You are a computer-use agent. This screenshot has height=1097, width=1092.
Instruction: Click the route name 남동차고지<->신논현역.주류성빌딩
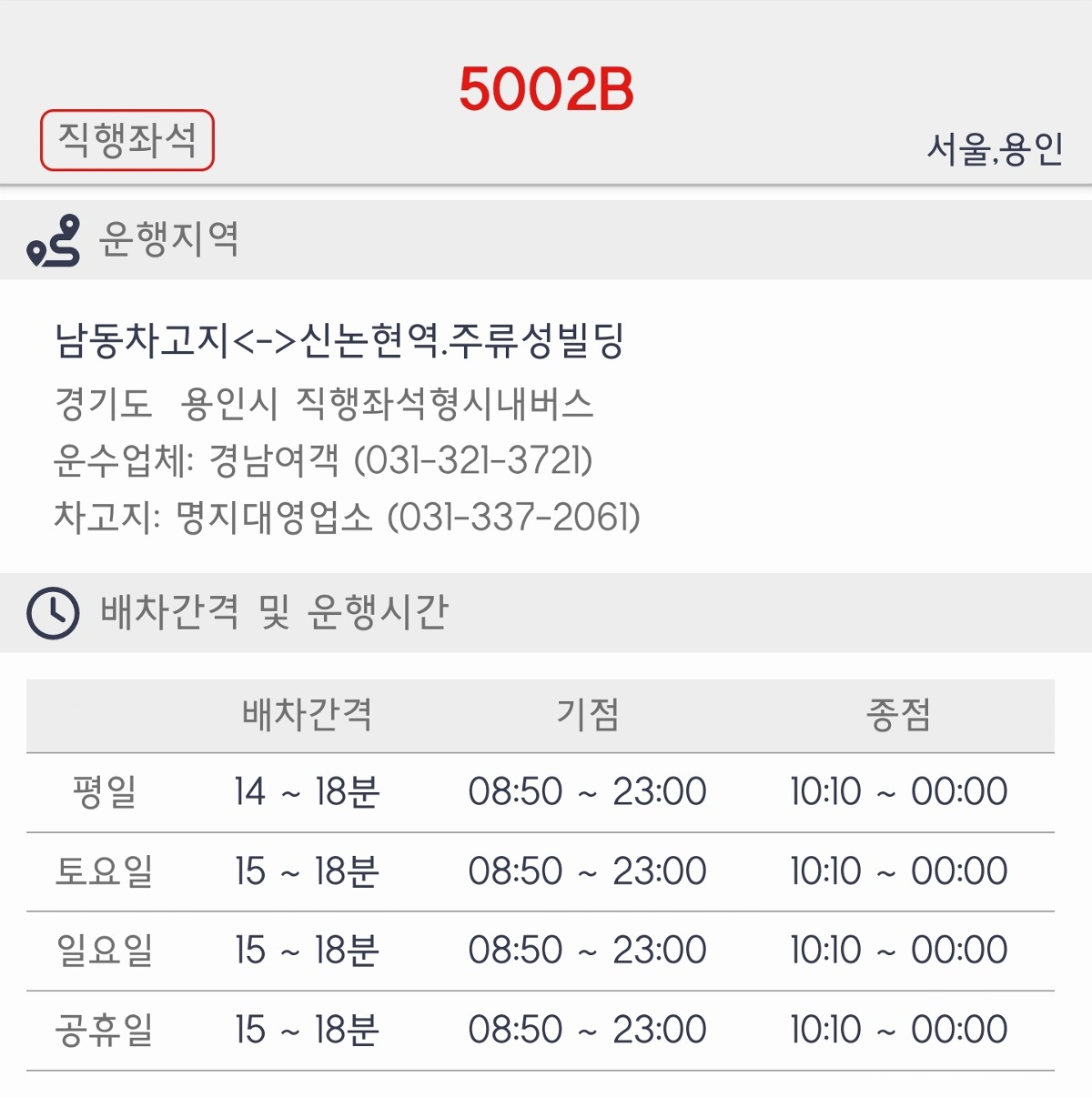pyautogui.click(x=341, y=344)
